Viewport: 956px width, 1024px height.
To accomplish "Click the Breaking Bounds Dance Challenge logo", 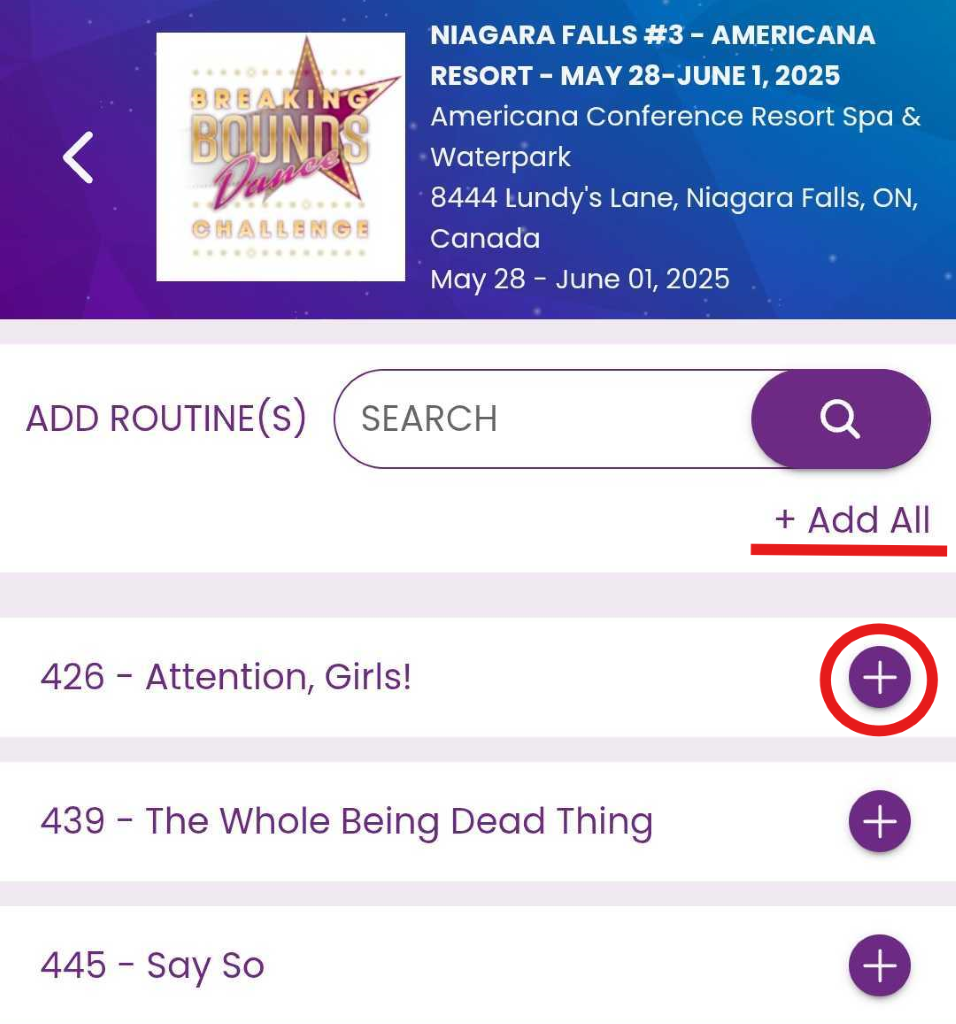I will 280,155.
